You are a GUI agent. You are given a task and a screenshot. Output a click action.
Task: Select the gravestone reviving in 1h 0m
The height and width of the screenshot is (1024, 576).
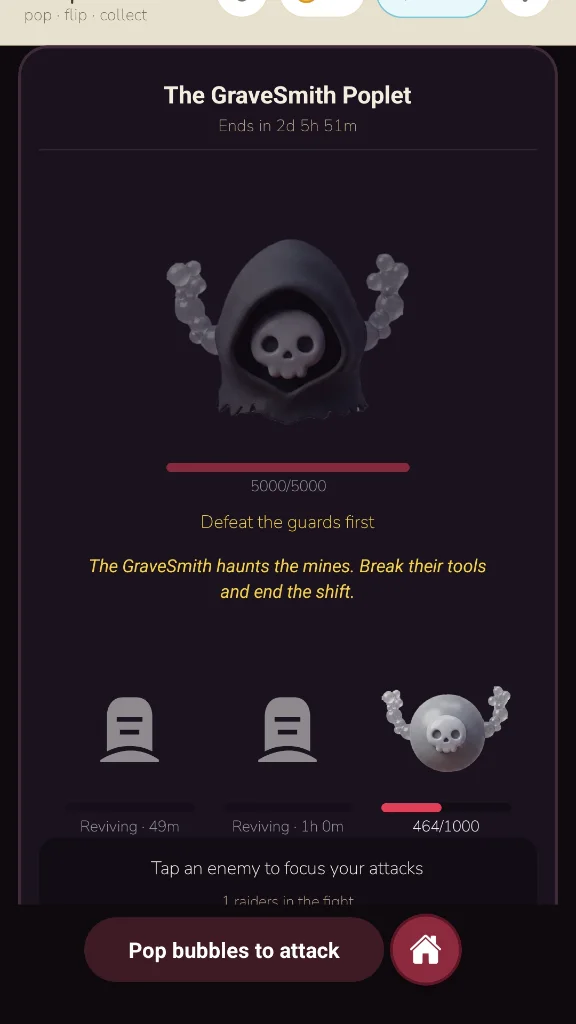pyautogui.click(x=287, y=729)
